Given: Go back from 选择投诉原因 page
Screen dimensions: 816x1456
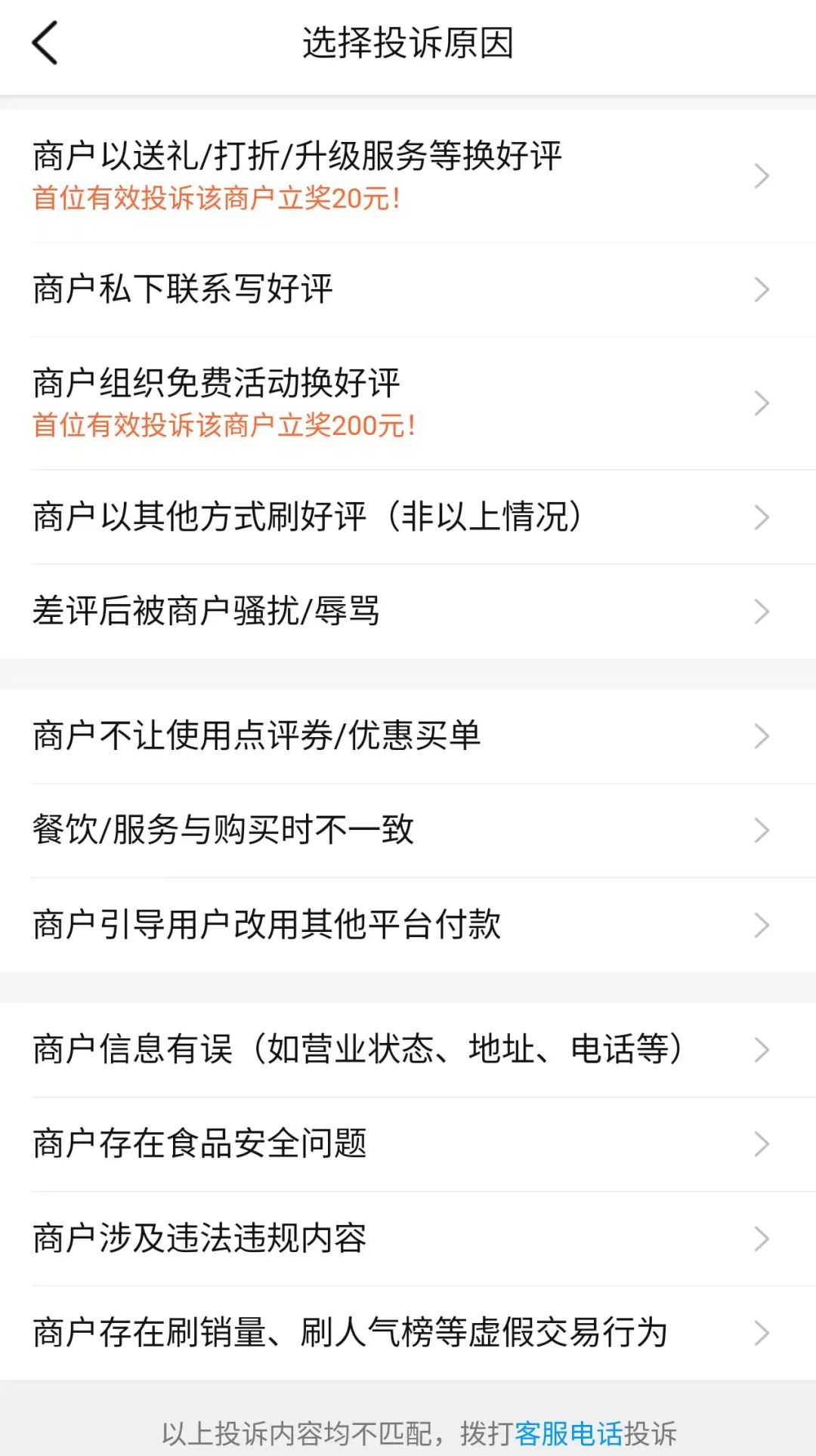Looking at the screenshot, I should click(45, 43).
